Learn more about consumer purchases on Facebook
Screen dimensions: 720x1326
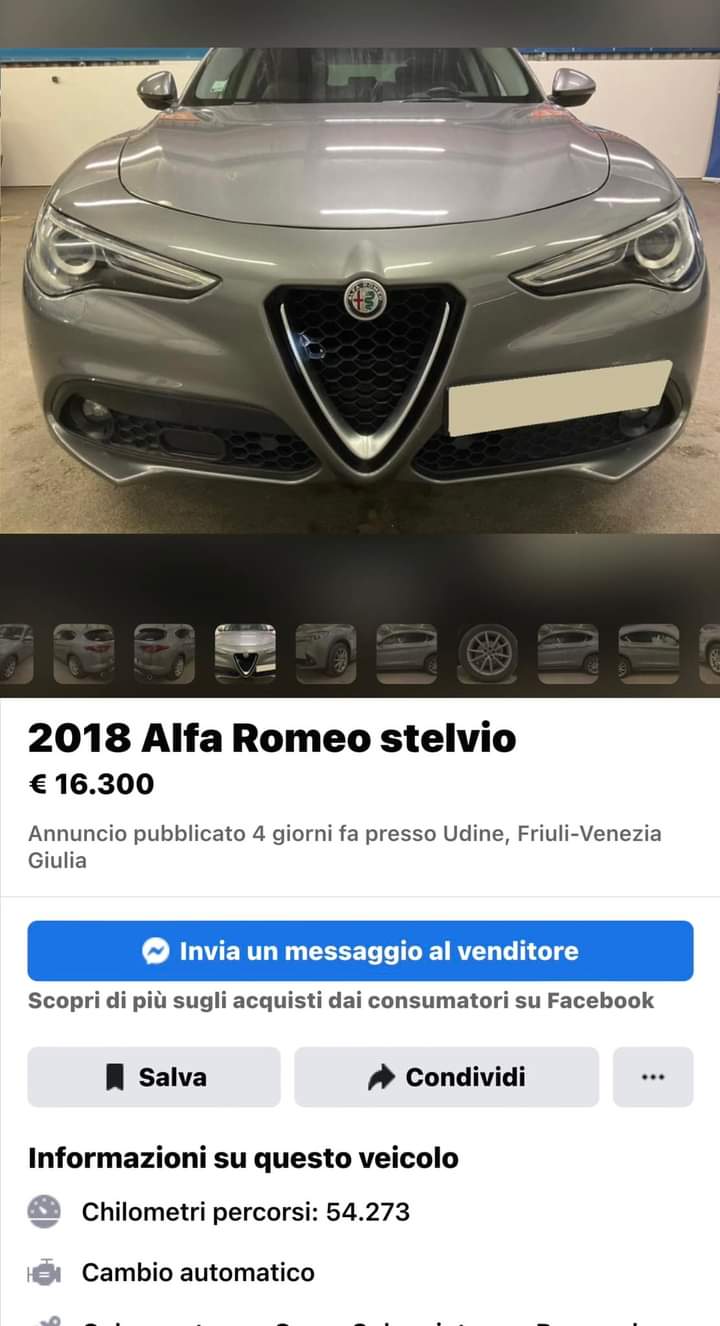pos(341,1001)
